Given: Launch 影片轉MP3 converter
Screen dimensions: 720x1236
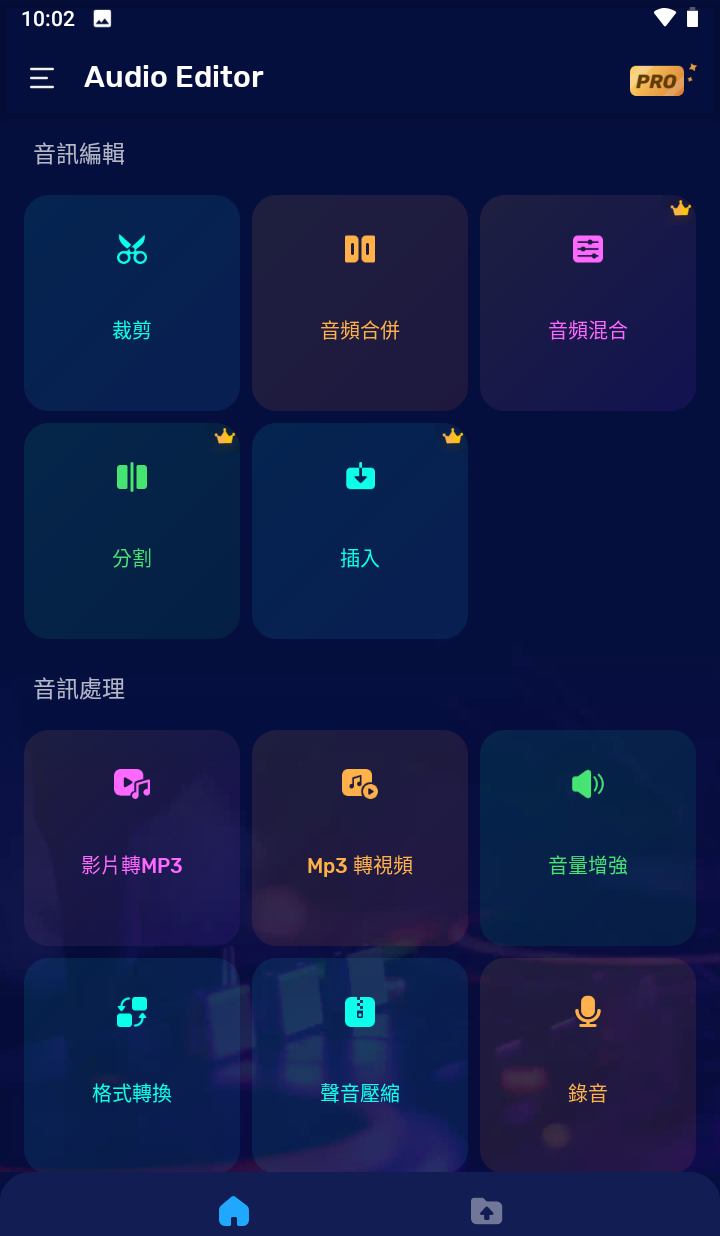Looking at the screenshot, I should tap(132, 837).
